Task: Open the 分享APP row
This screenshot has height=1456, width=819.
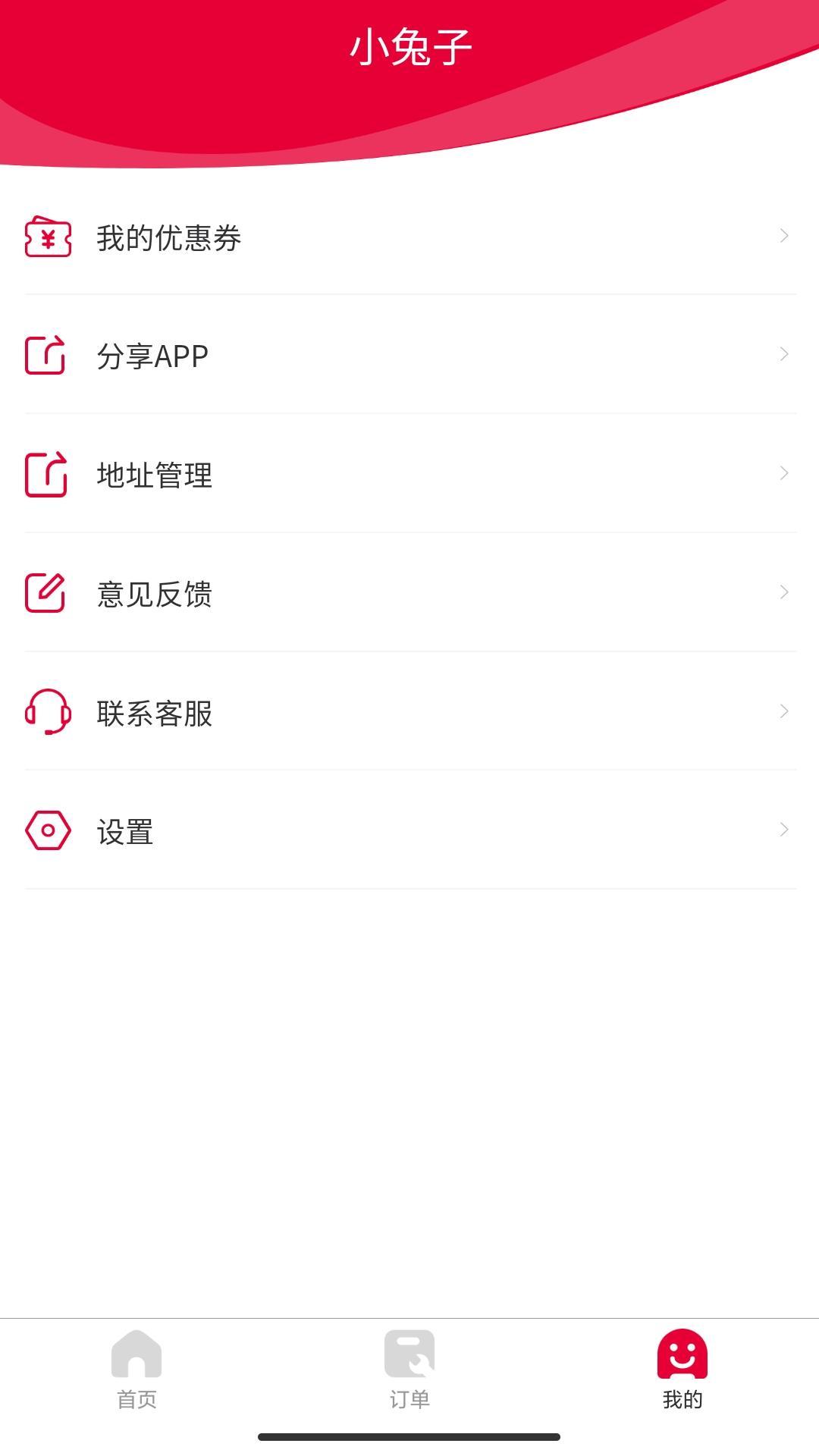Action: (x=409, y=355)
